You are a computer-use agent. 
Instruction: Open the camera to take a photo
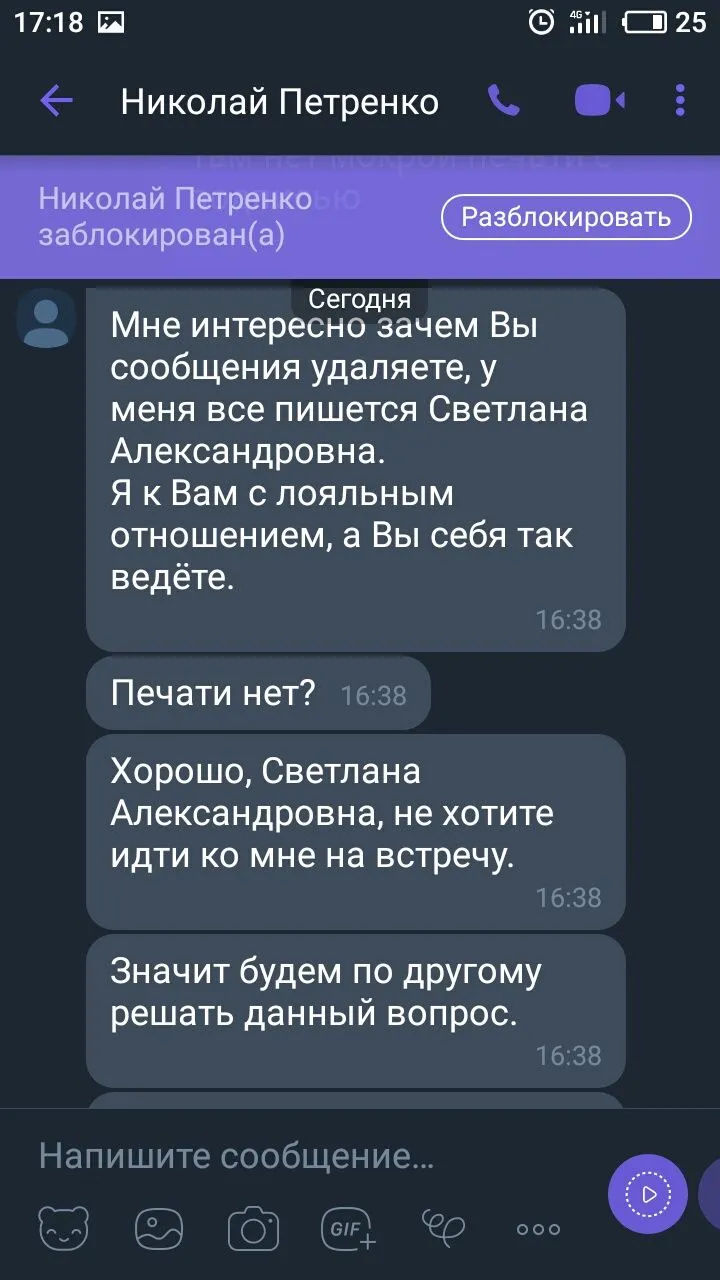click(x=253, y=1229)
